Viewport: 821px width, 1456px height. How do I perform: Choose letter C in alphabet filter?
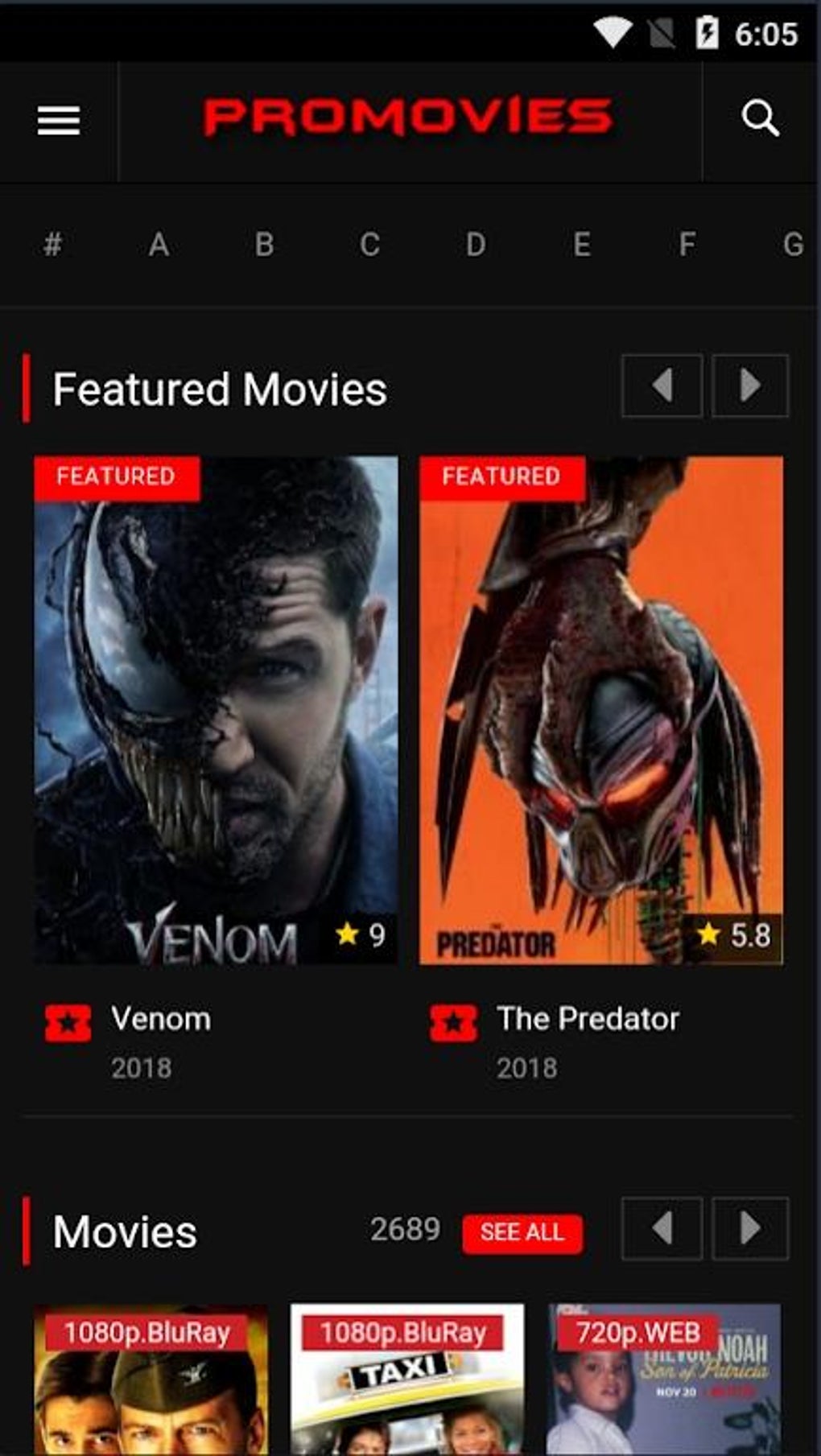click(369, 244)
